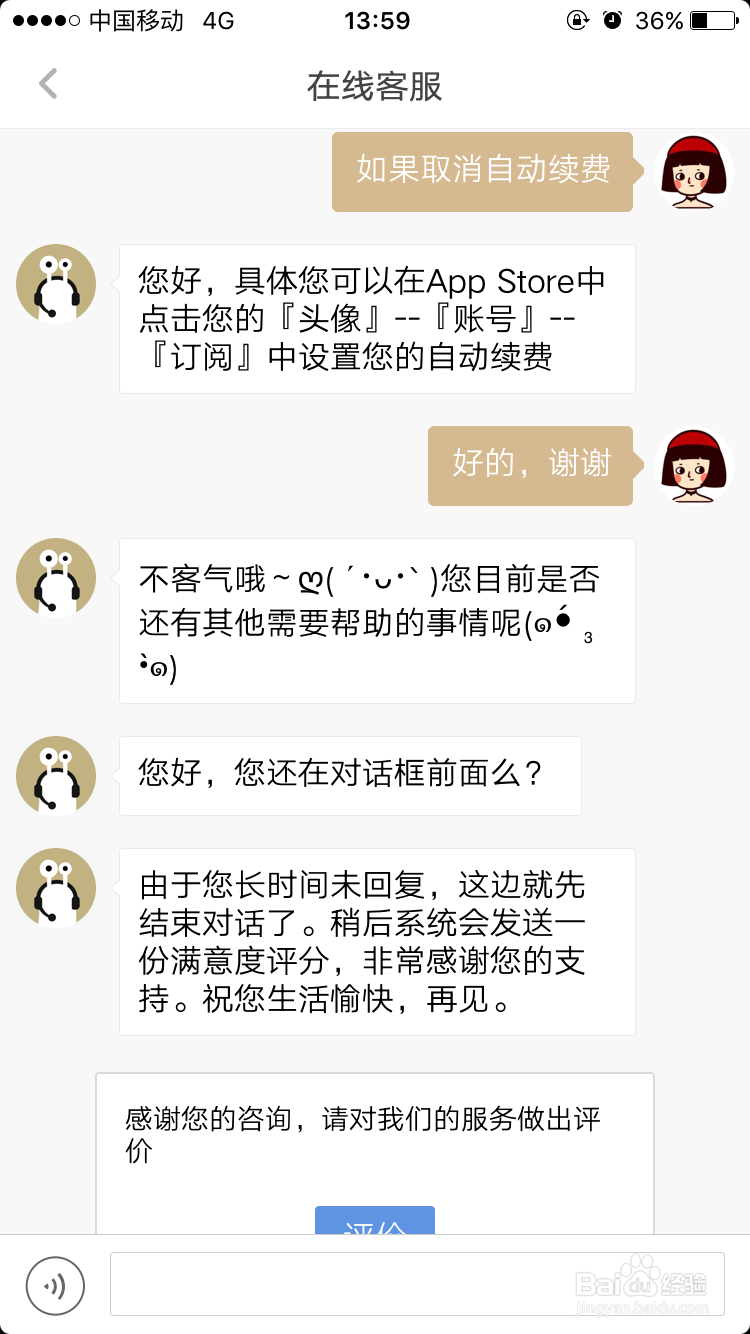Tap the back arrow to exit chat
This screenshot has width=750, height=1334.
pos(47,83)
